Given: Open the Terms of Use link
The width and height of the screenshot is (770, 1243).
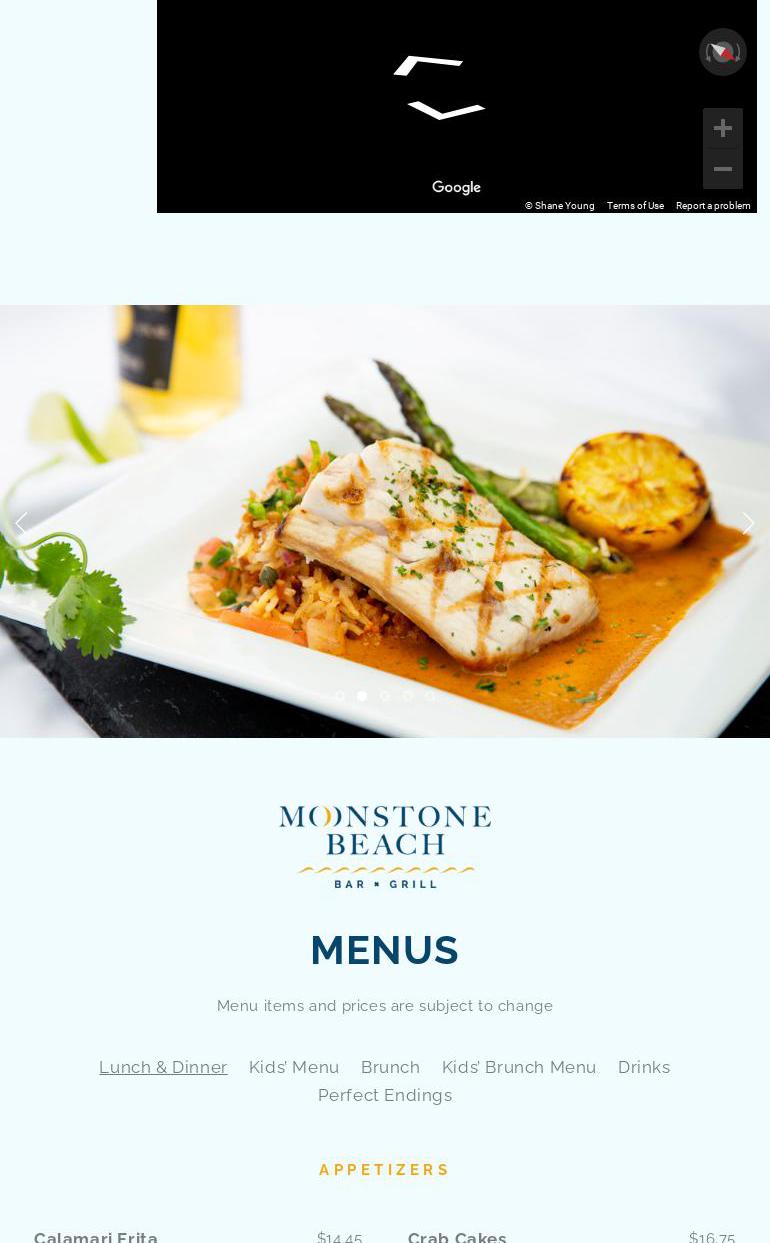Looking at the screenshot, I should point(635,206).
